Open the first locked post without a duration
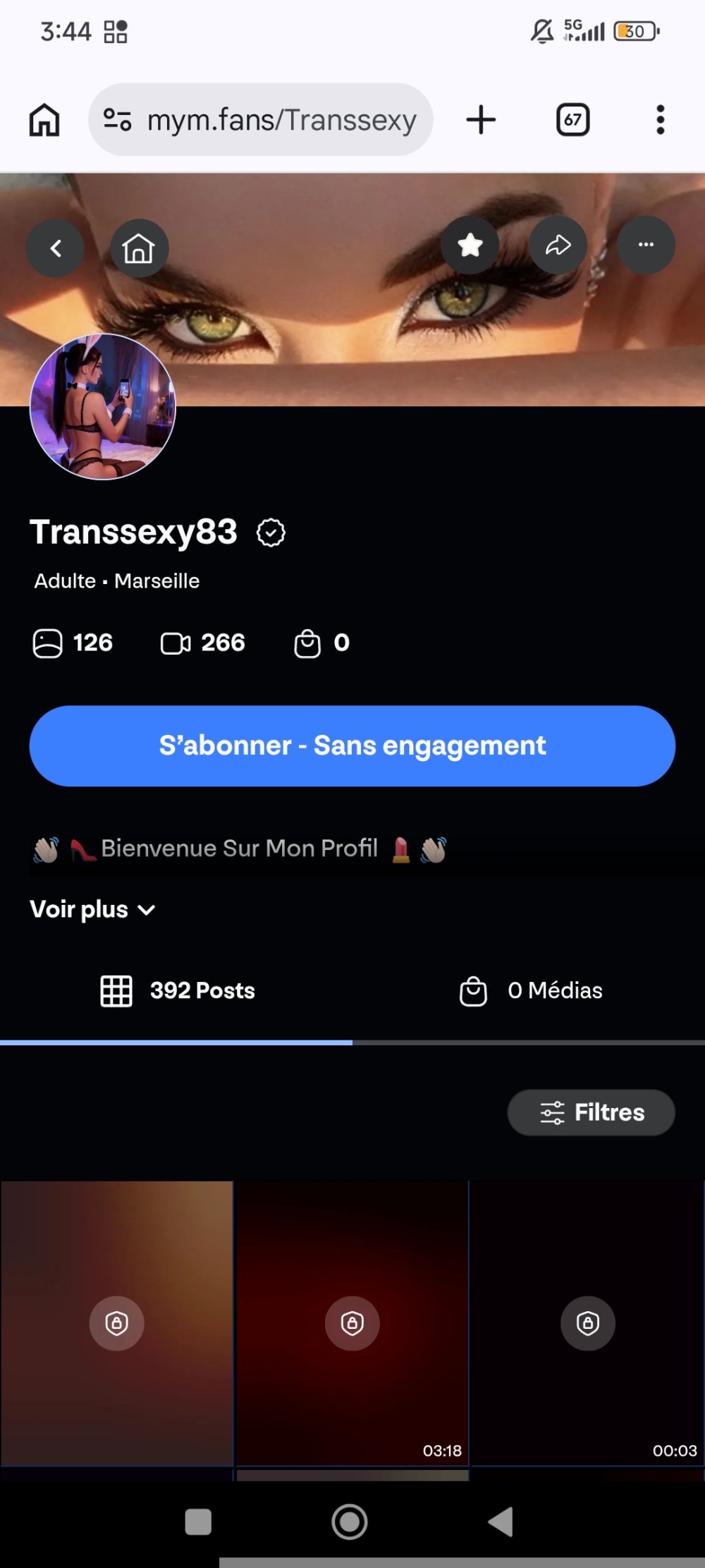 tap(117, 1323)
